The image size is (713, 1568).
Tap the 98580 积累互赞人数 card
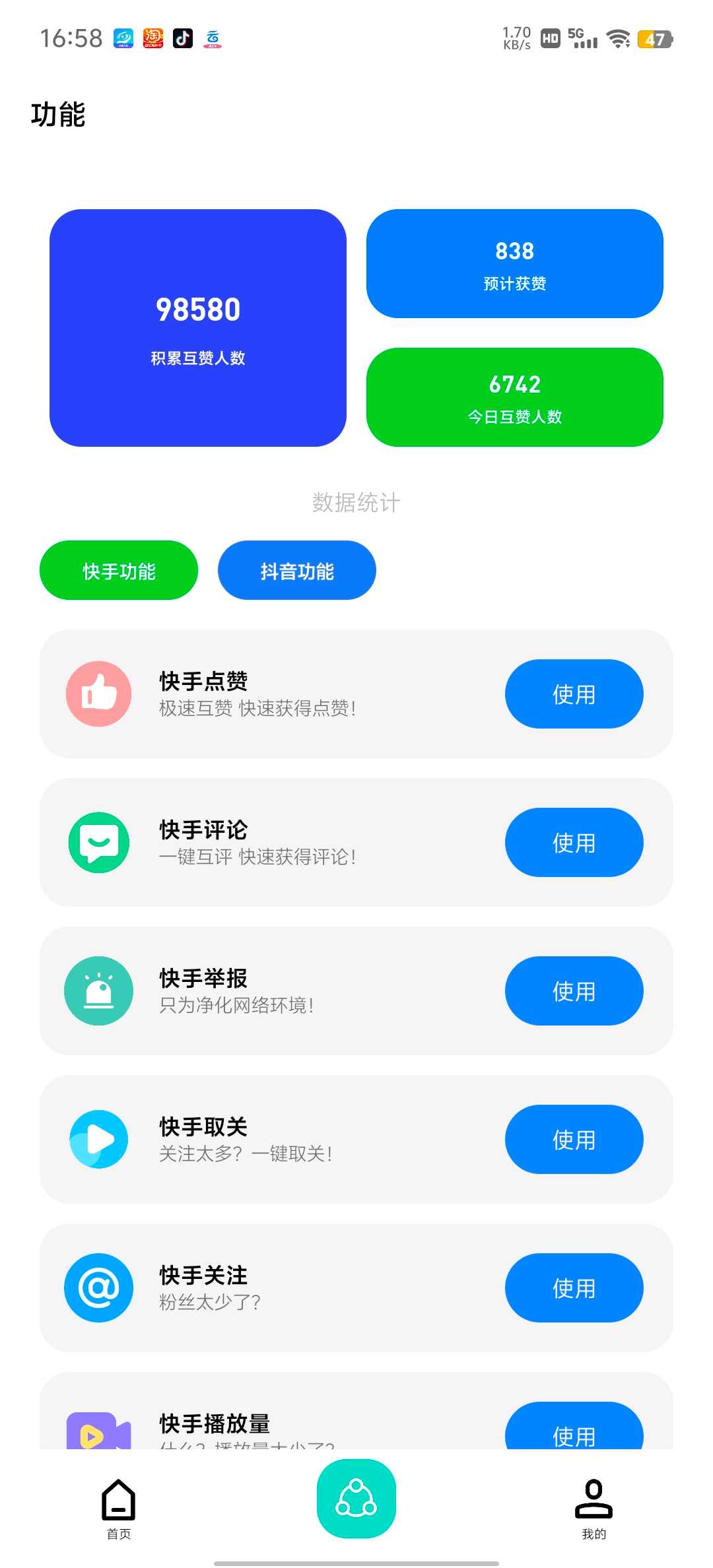(197, 328)
